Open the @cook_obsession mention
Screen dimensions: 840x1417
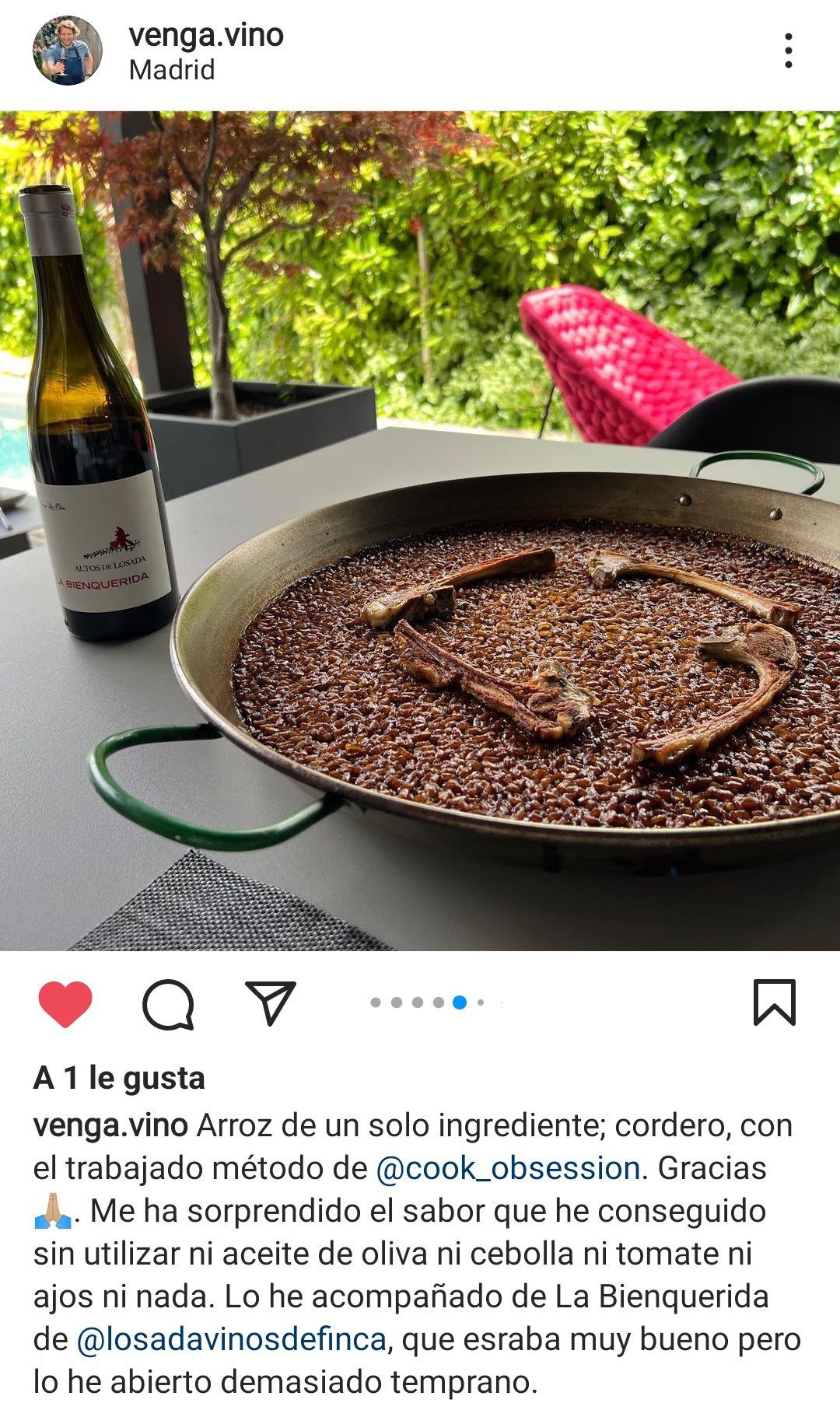508,1168
